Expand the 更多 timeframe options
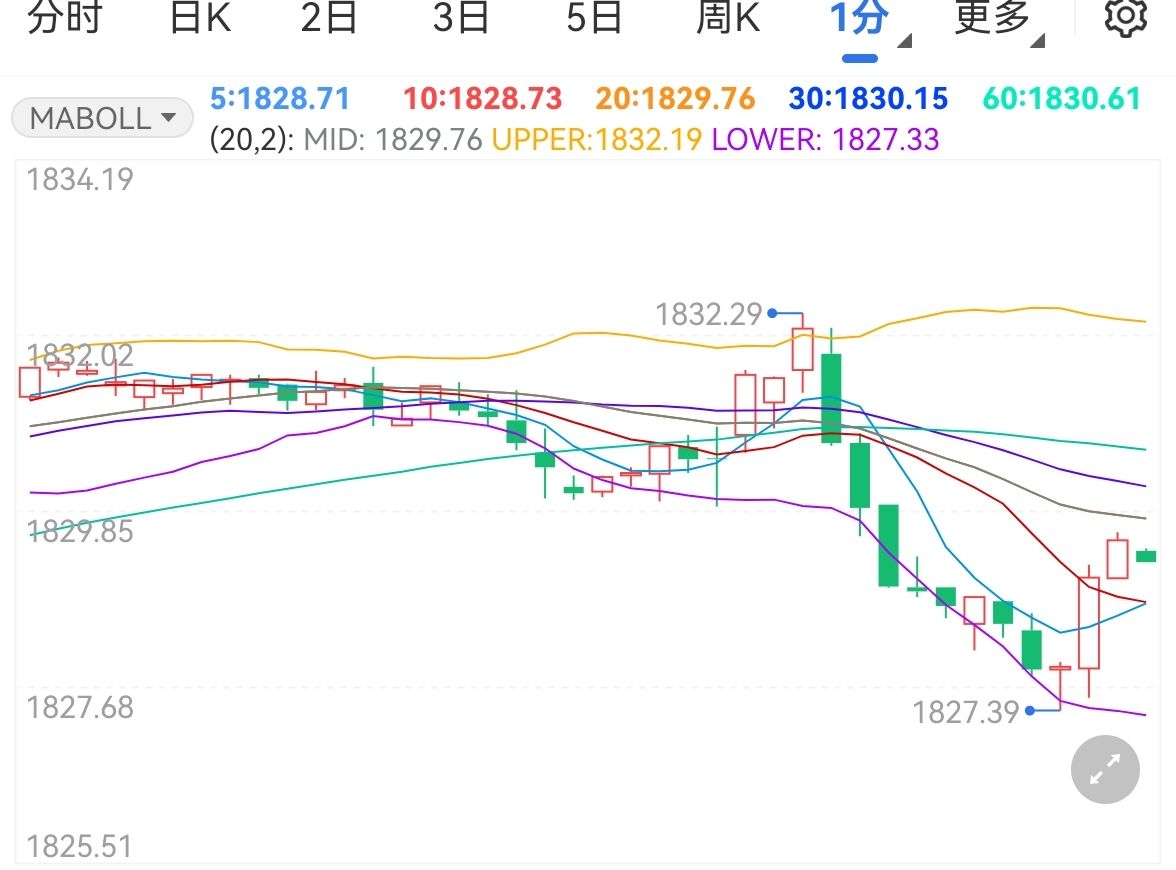1176x870 pixels. point(993,18)
